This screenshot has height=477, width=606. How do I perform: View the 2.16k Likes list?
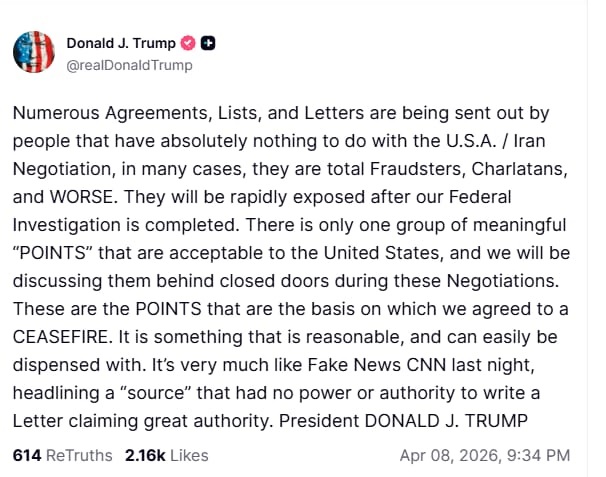point(166,455)
